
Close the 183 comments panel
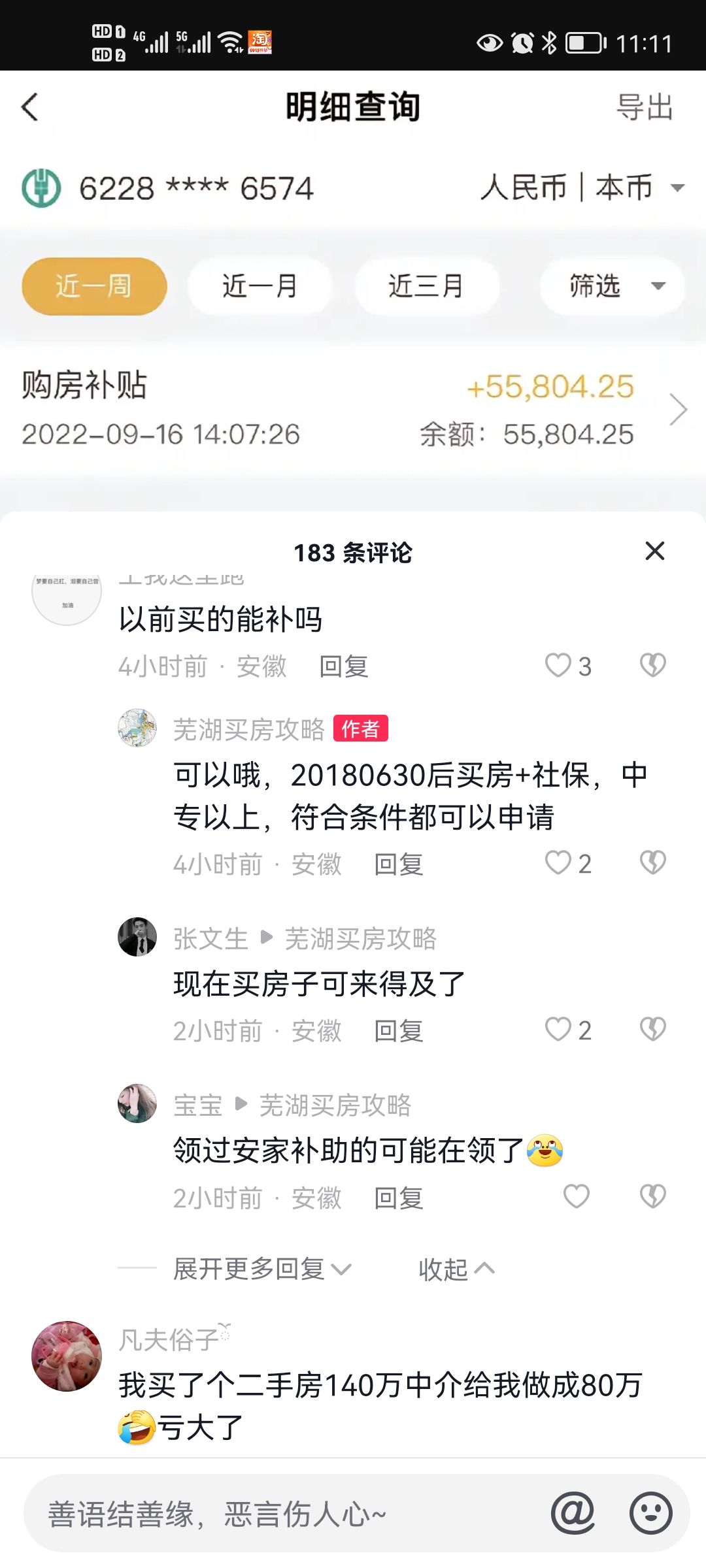654,551
